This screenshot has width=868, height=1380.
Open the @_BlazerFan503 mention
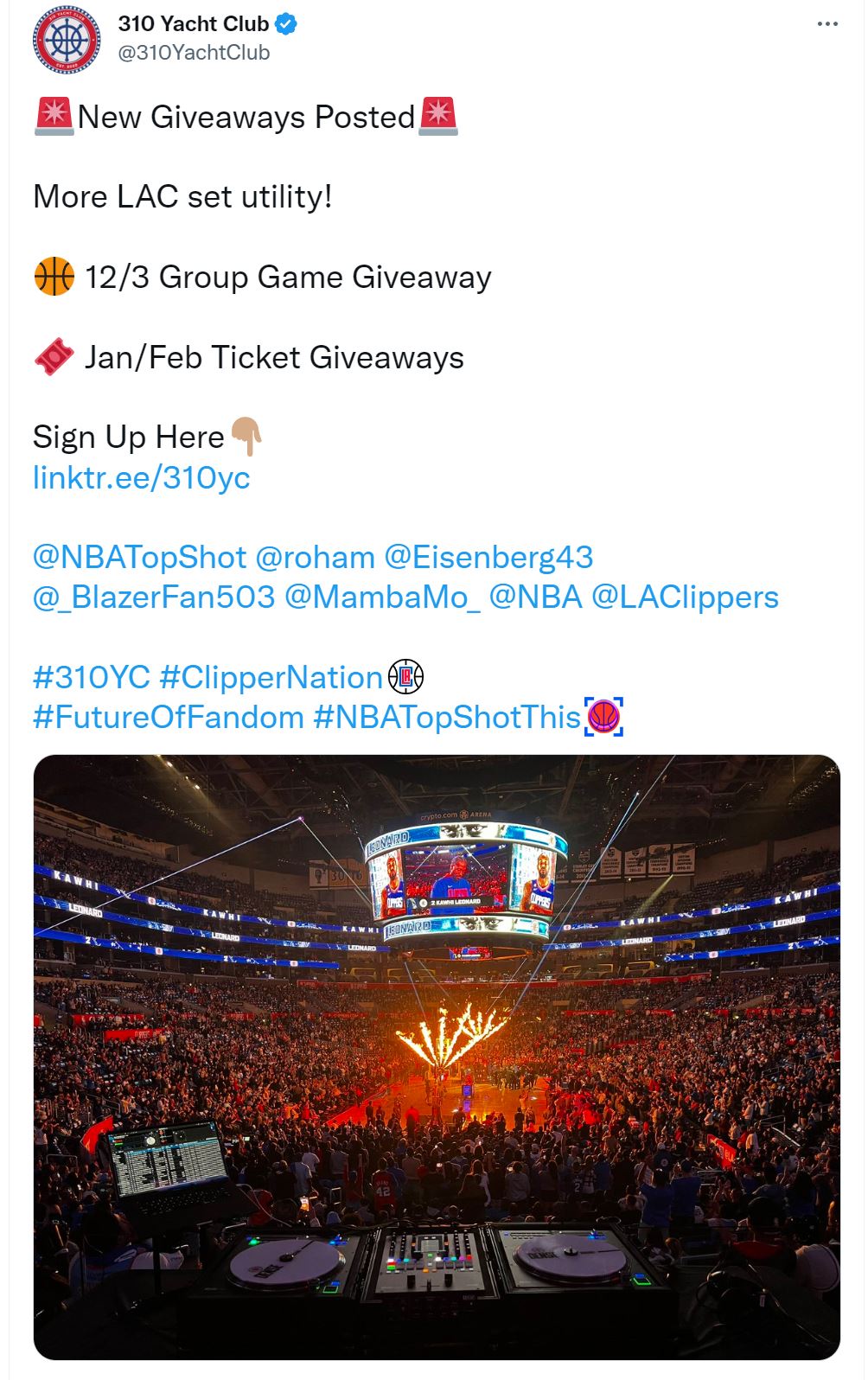point(154,597)
